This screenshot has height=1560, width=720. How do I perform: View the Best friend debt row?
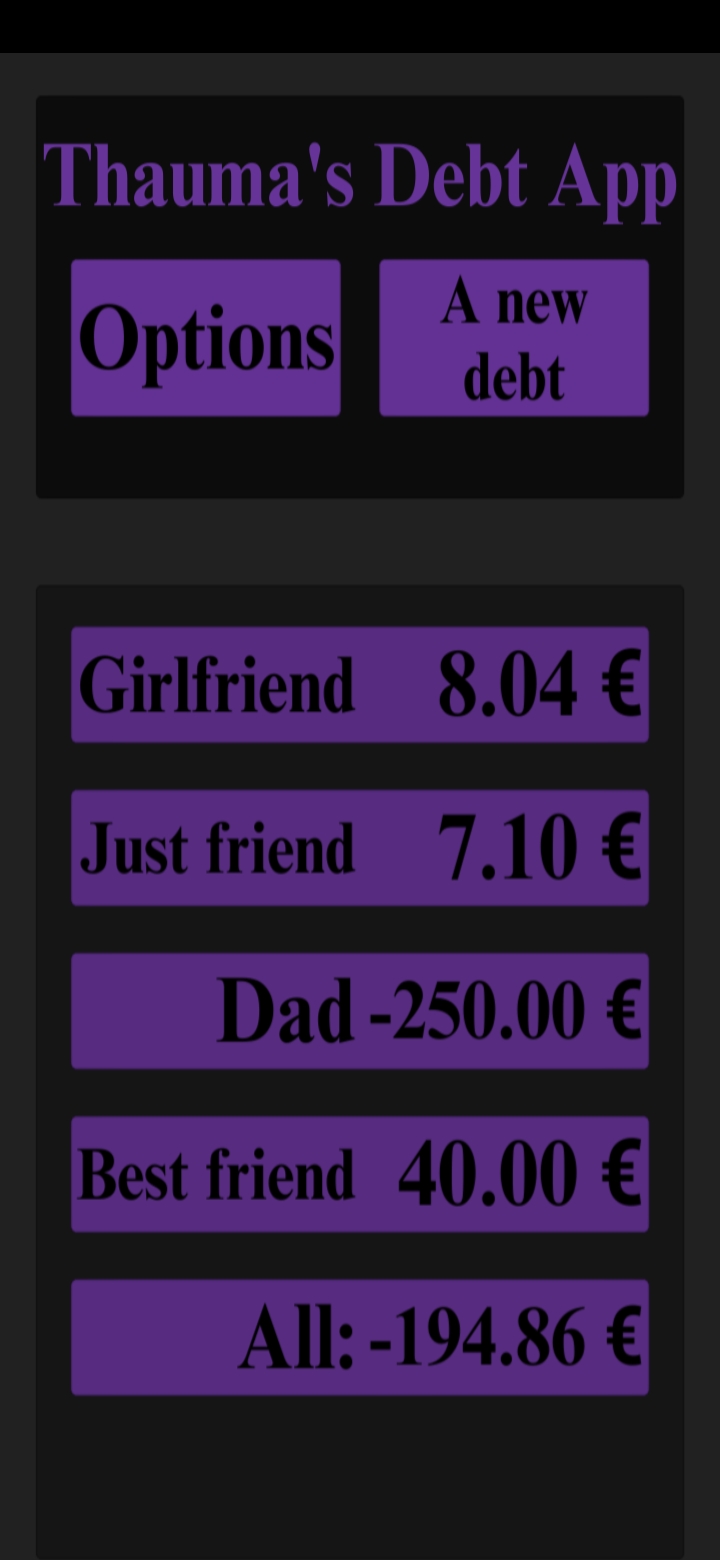pos(360,1174)
